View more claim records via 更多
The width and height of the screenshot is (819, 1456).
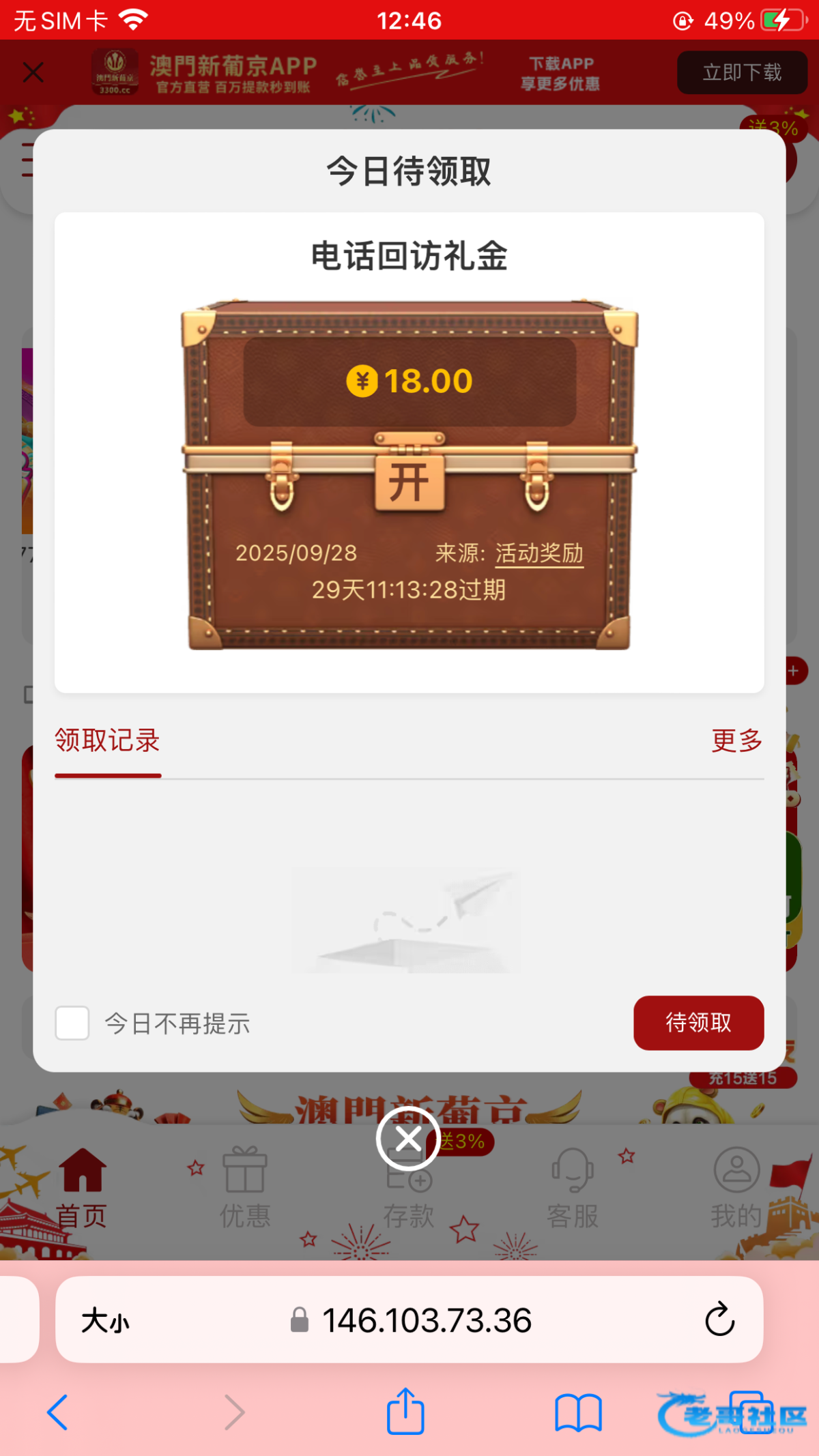[736, 740]
